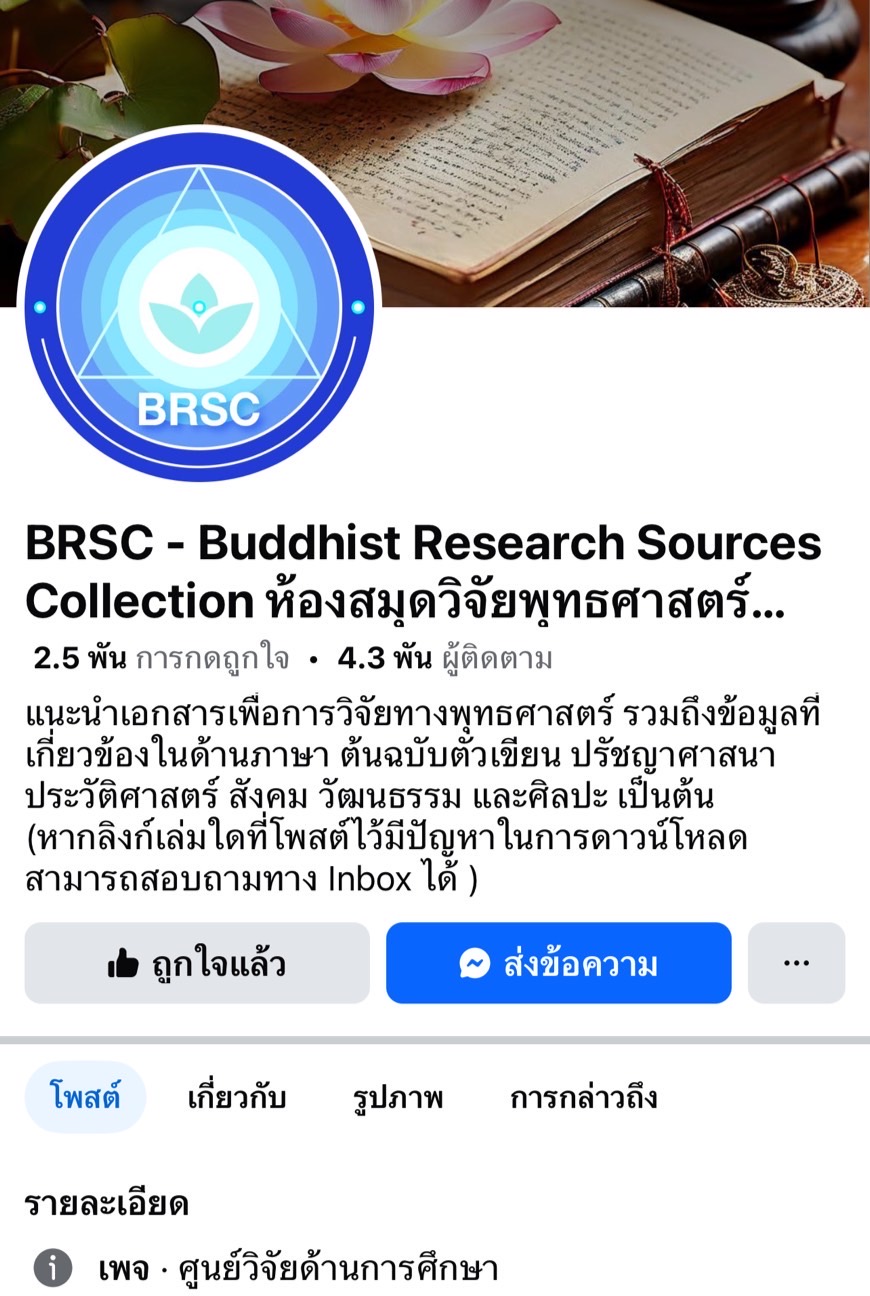Open the 2.5 พัน การกดถูกใจ likes list
Screen dimensions: 870x1296
click(x=161, y=659)
